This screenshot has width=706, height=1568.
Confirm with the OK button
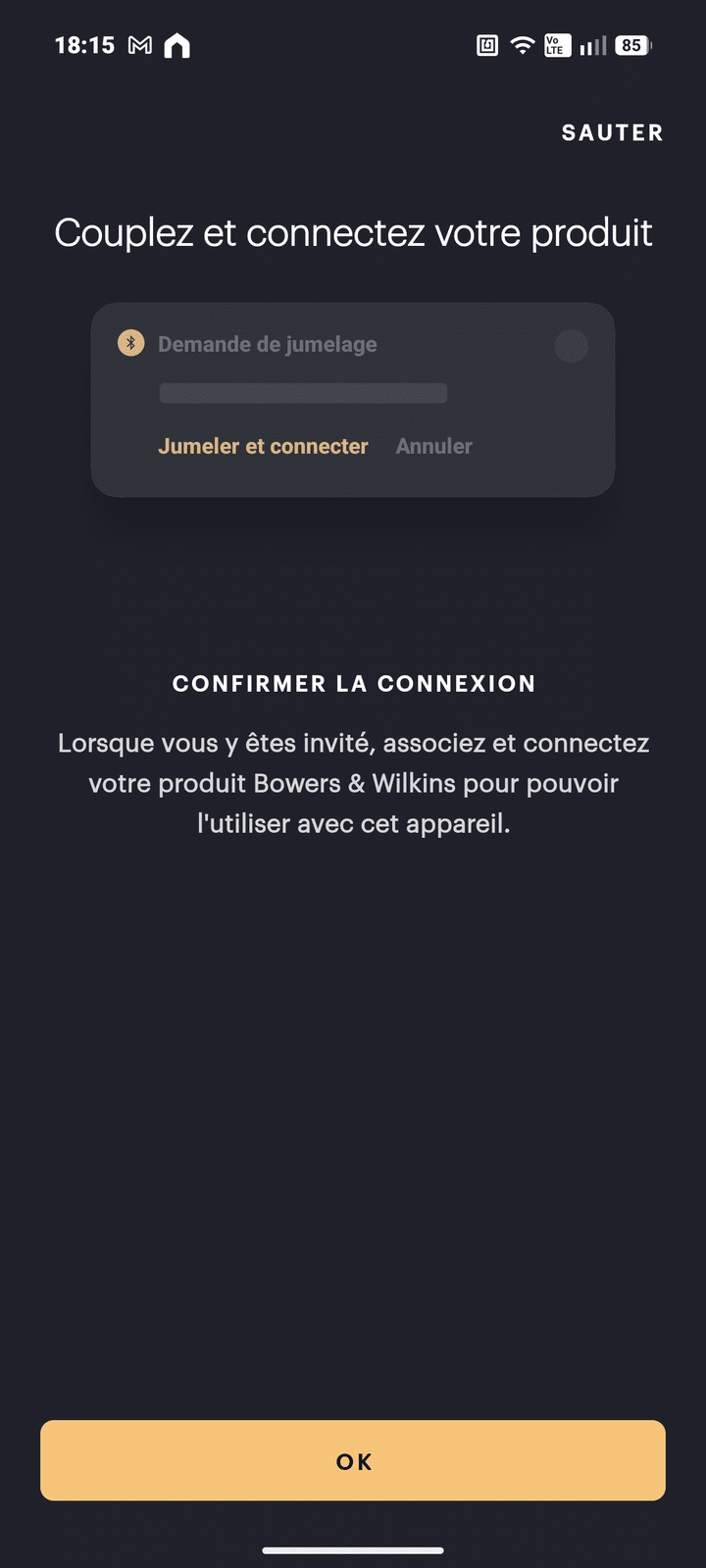click(353, 1460)
